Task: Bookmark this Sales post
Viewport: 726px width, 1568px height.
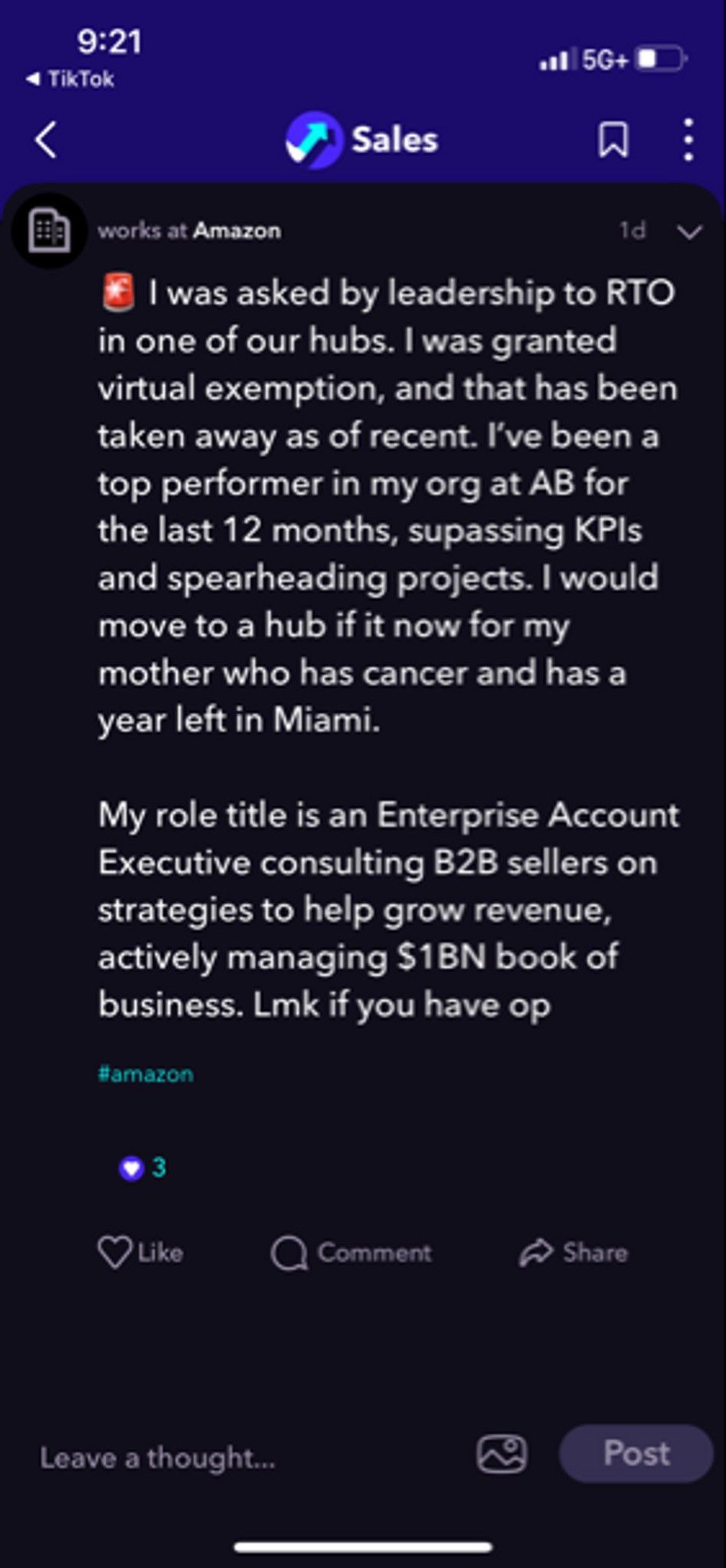Action: click(613, 140)
